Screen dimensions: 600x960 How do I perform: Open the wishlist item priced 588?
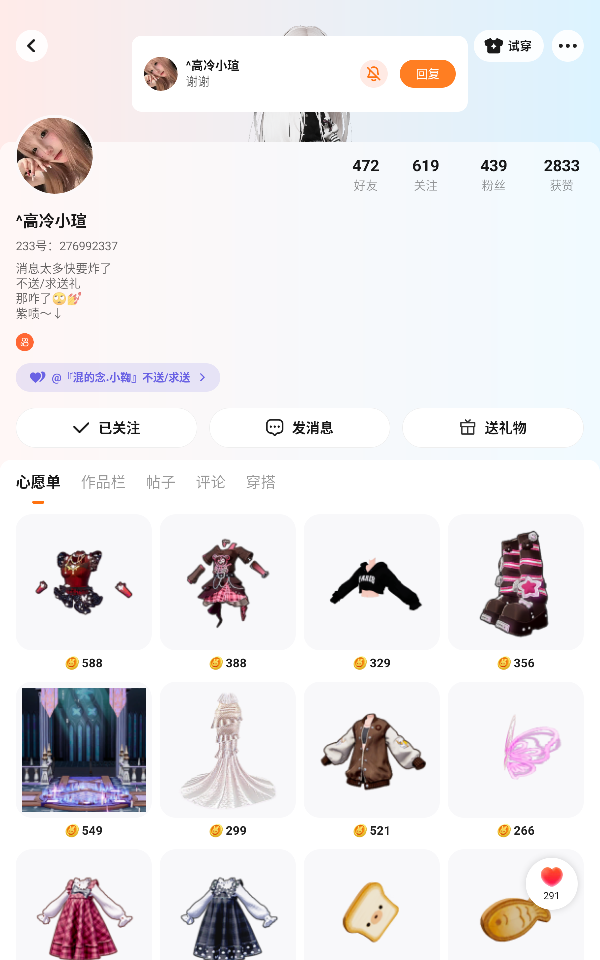click(84, 582)
